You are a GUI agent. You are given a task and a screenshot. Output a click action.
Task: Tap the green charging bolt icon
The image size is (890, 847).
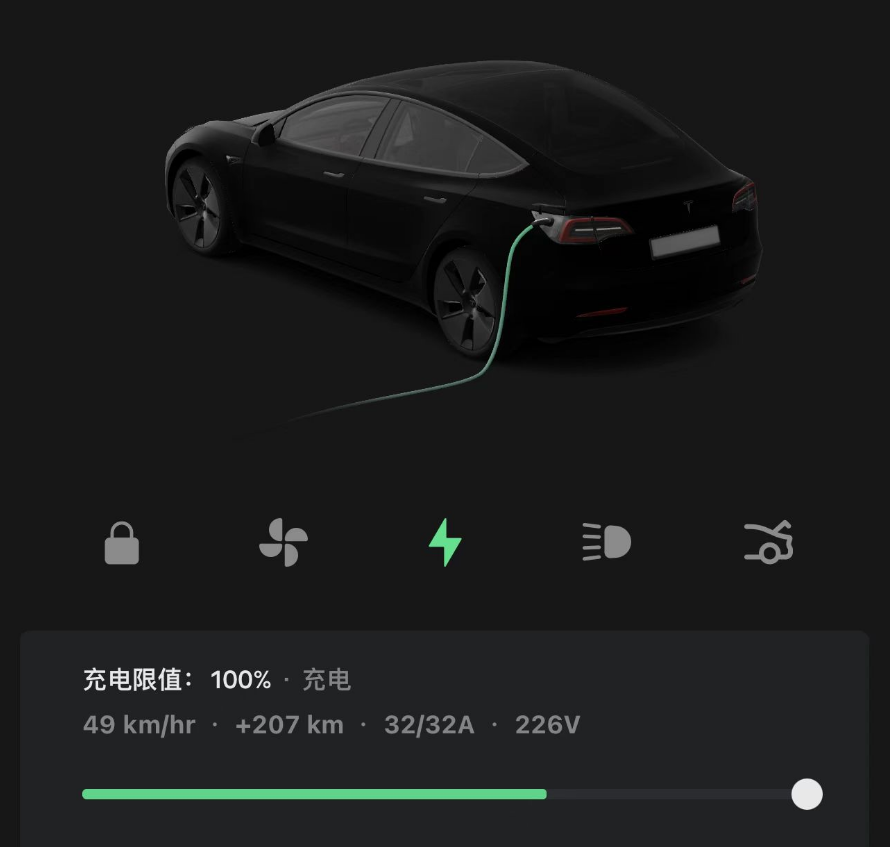[445, 543]
